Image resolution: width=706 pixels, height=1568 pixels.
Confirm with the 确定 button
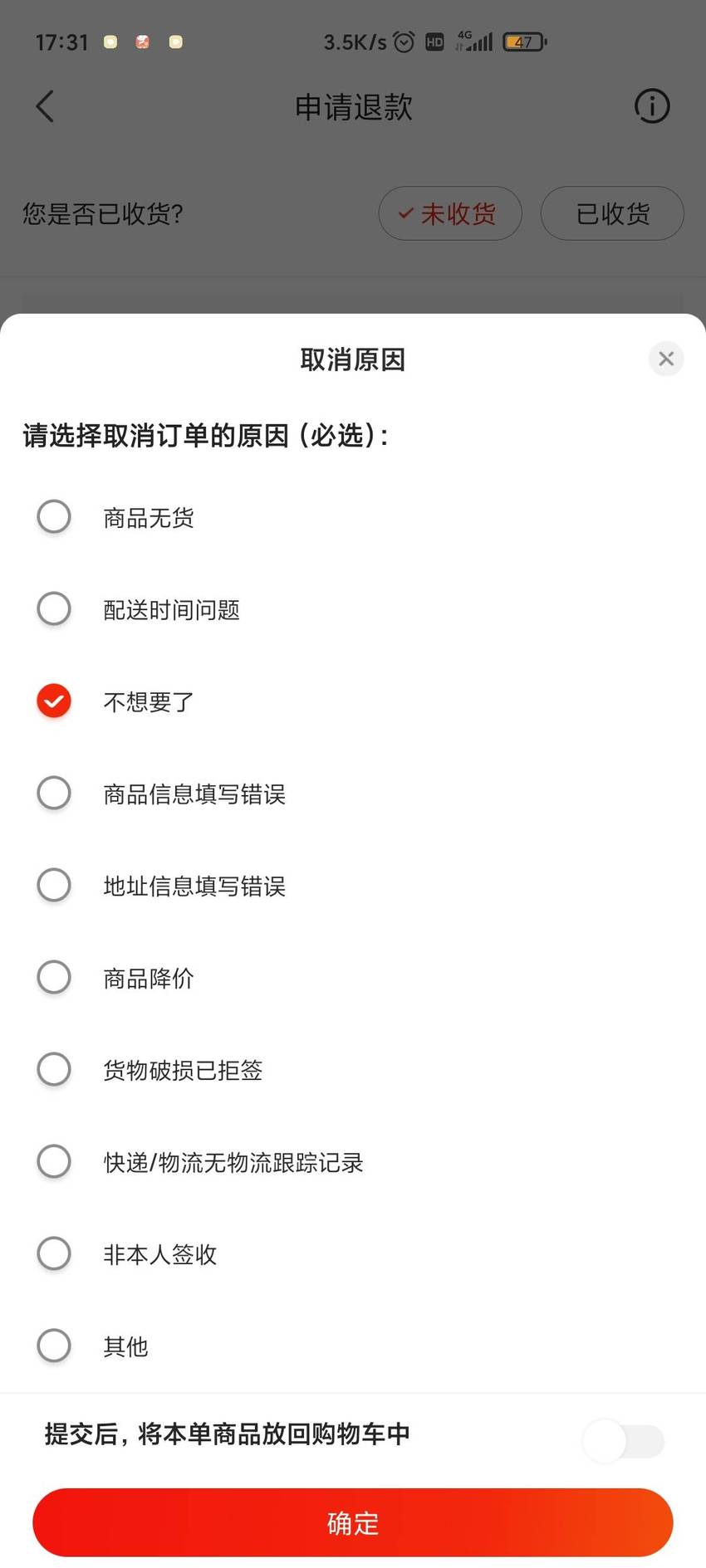click(x=353, y=1522)
